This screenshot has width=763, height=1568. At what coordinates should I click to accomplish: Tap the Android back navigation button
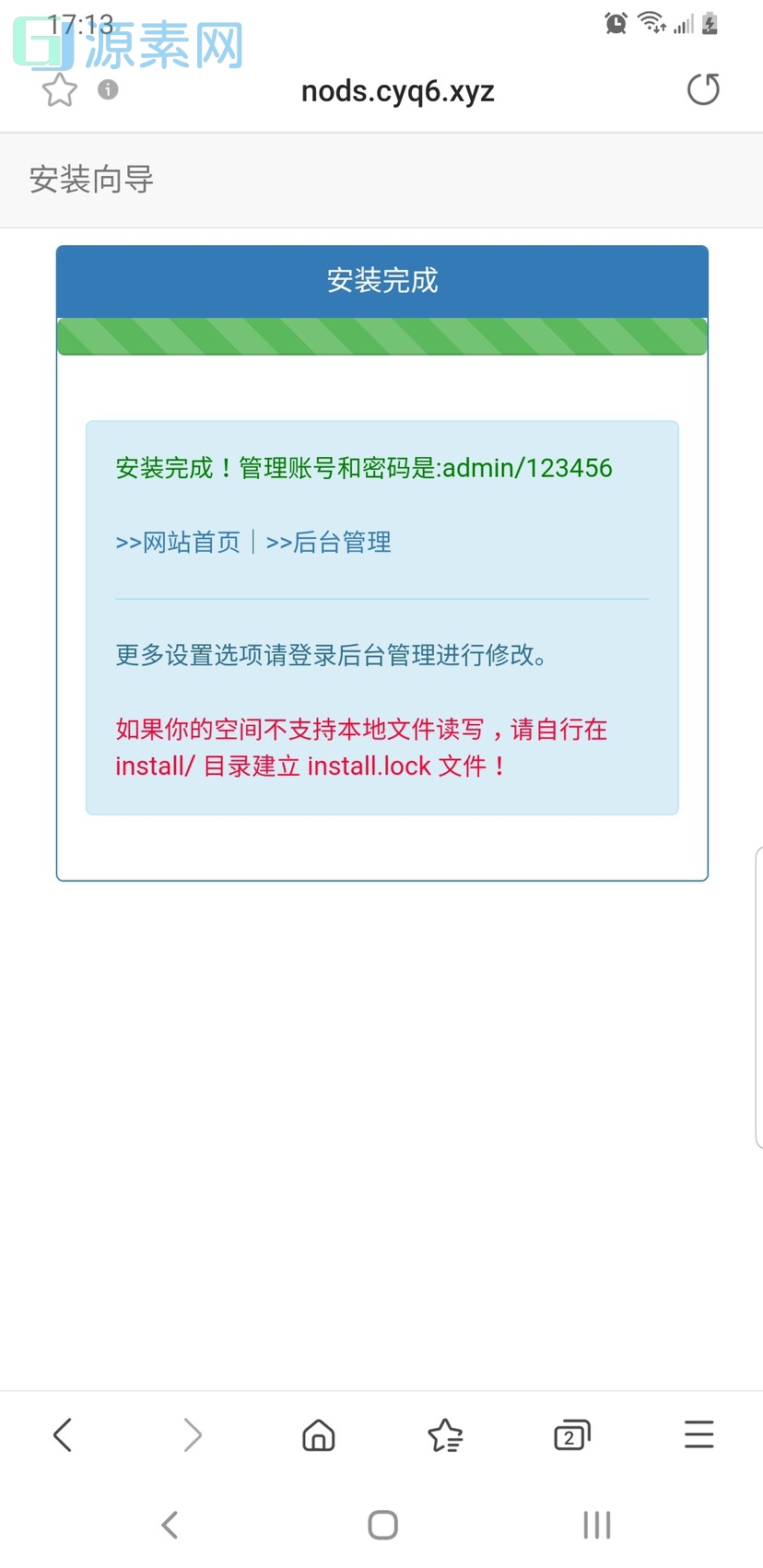169,1524
